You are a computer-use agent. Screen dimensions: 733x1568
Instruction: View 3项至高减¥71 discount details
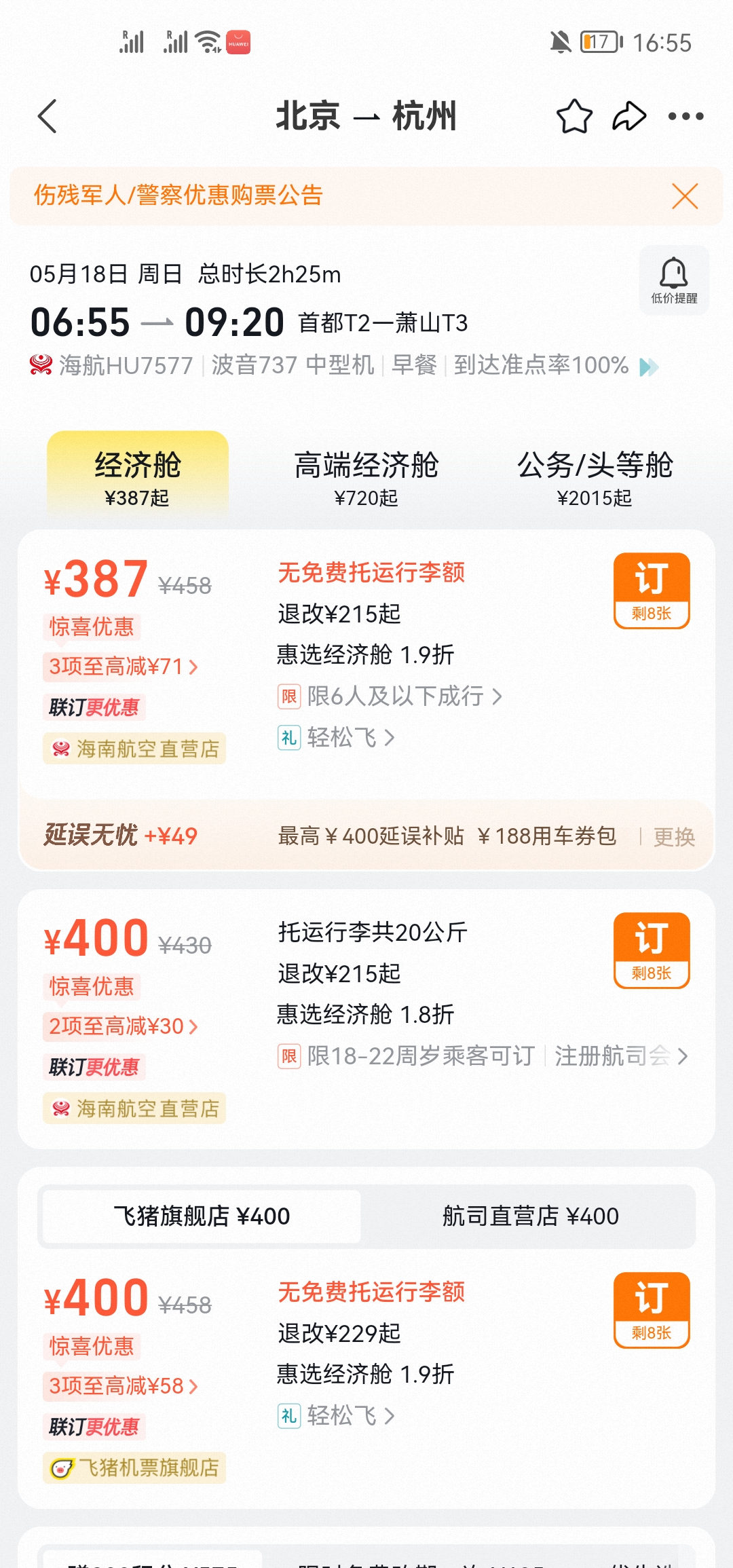point(123,667)
